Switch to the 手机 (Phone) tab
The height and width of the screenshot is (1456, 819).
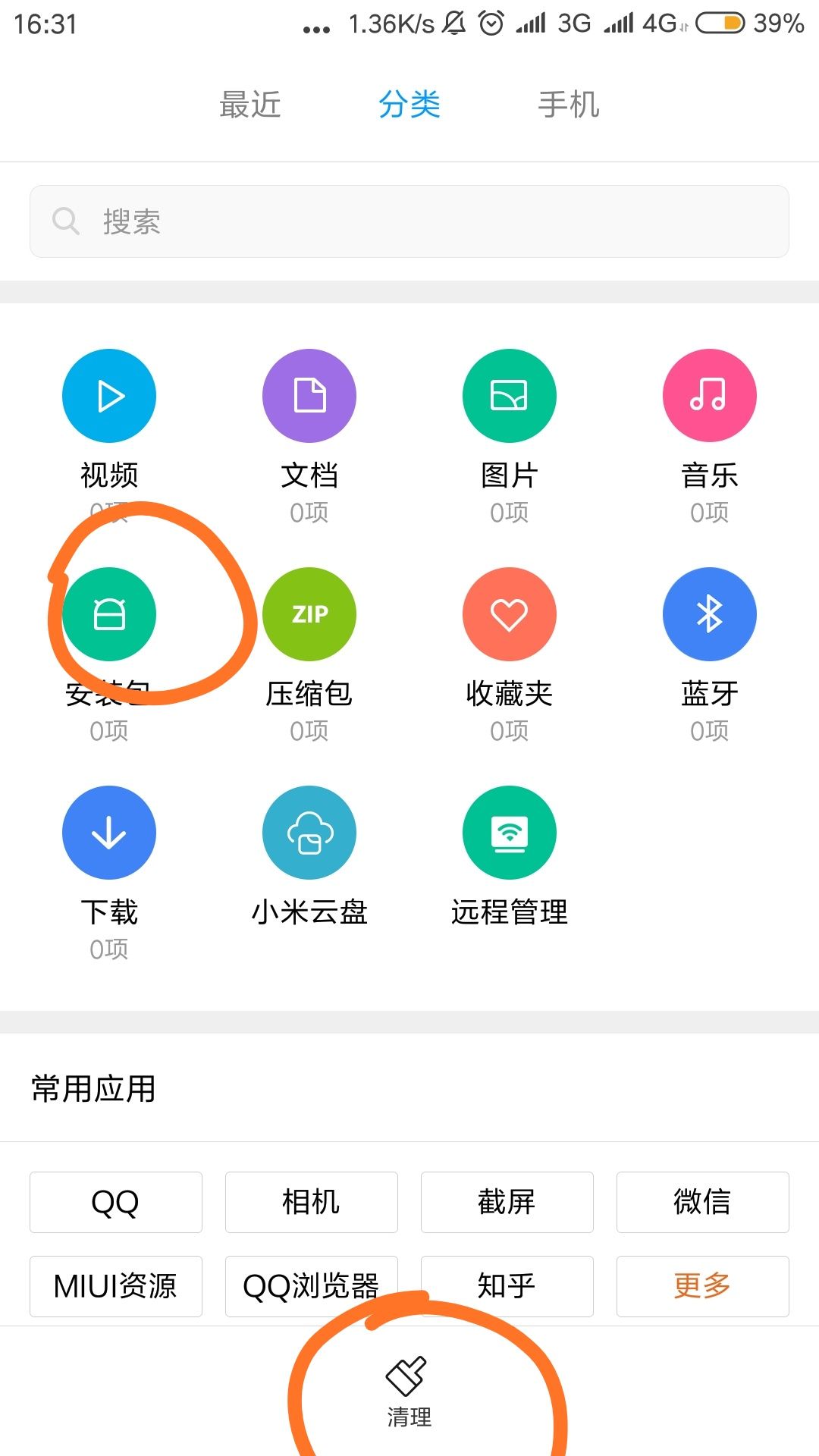(567, 105)
